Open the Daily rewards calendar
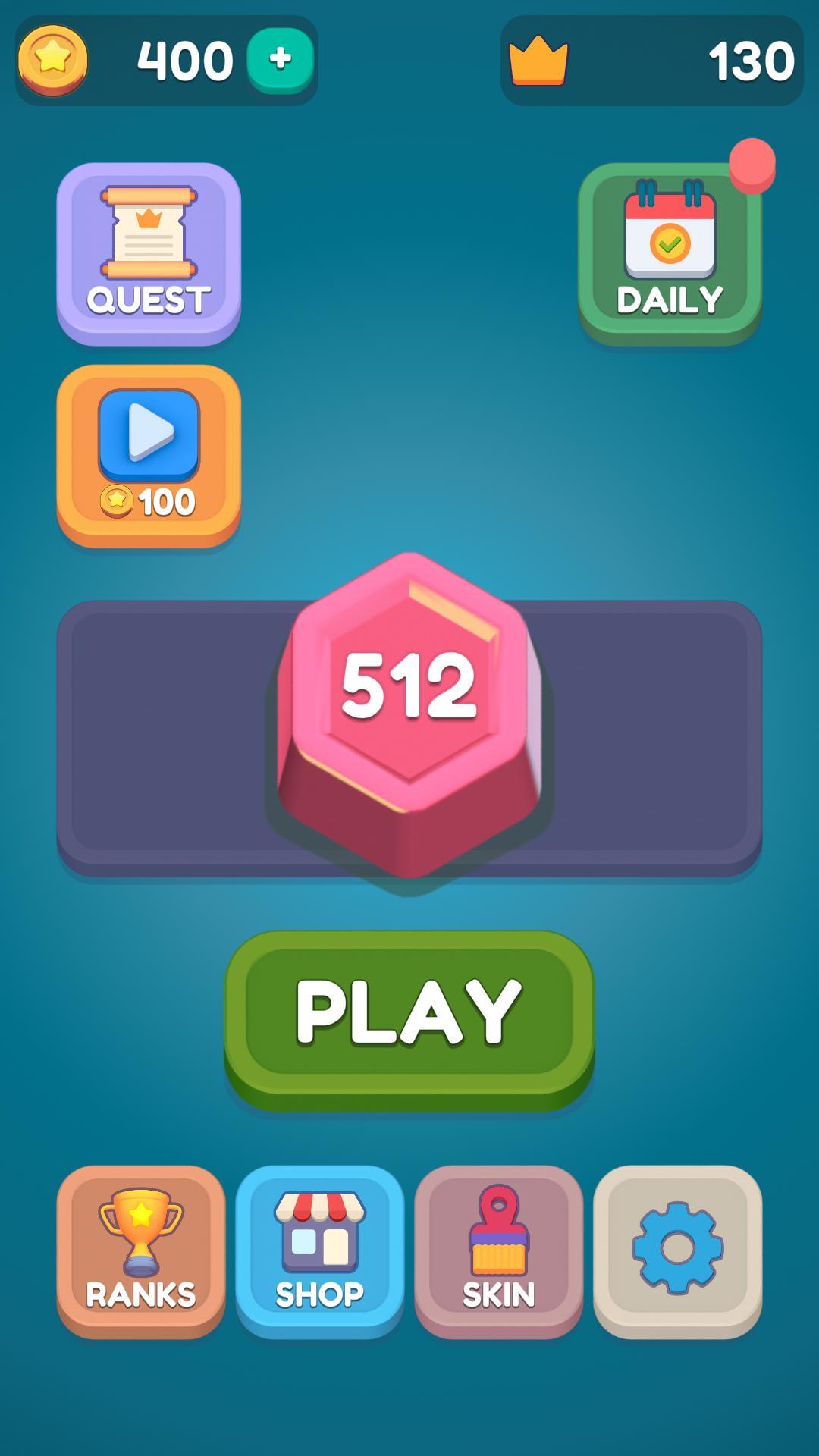 click(x=670, y=253)
